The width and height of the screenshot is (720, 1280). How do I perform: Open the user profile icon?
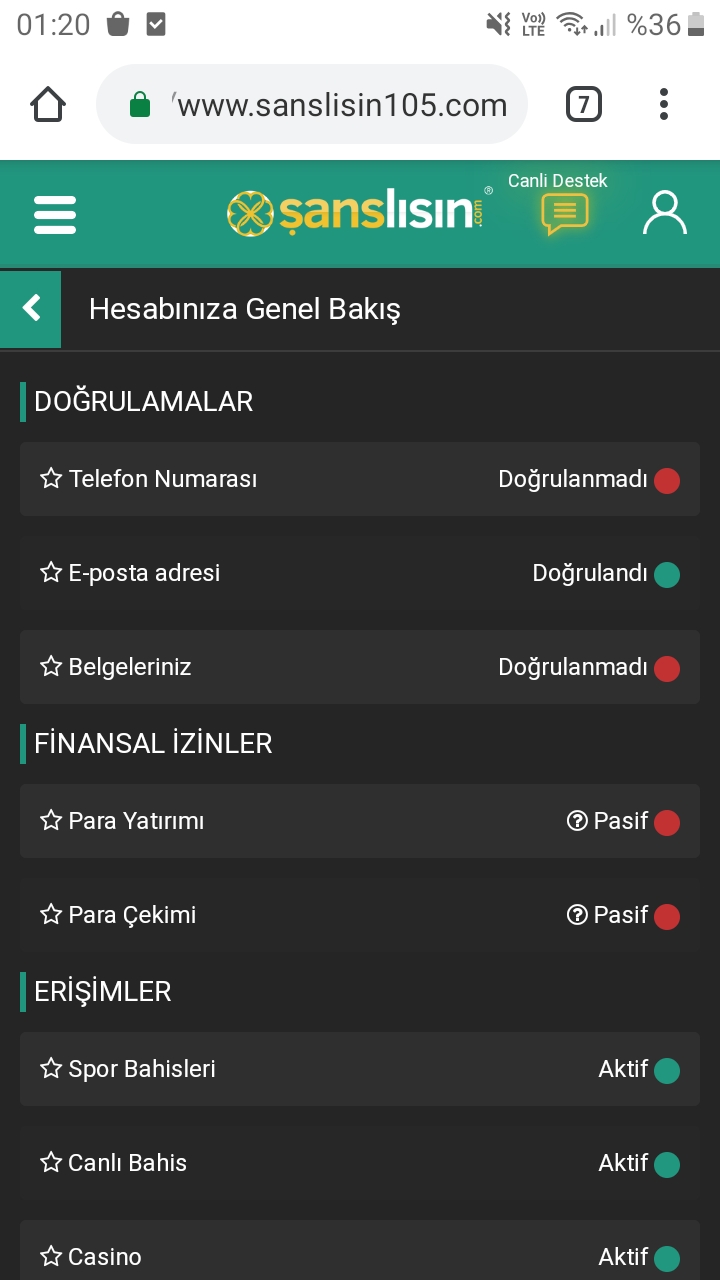(x=664, y=213)
